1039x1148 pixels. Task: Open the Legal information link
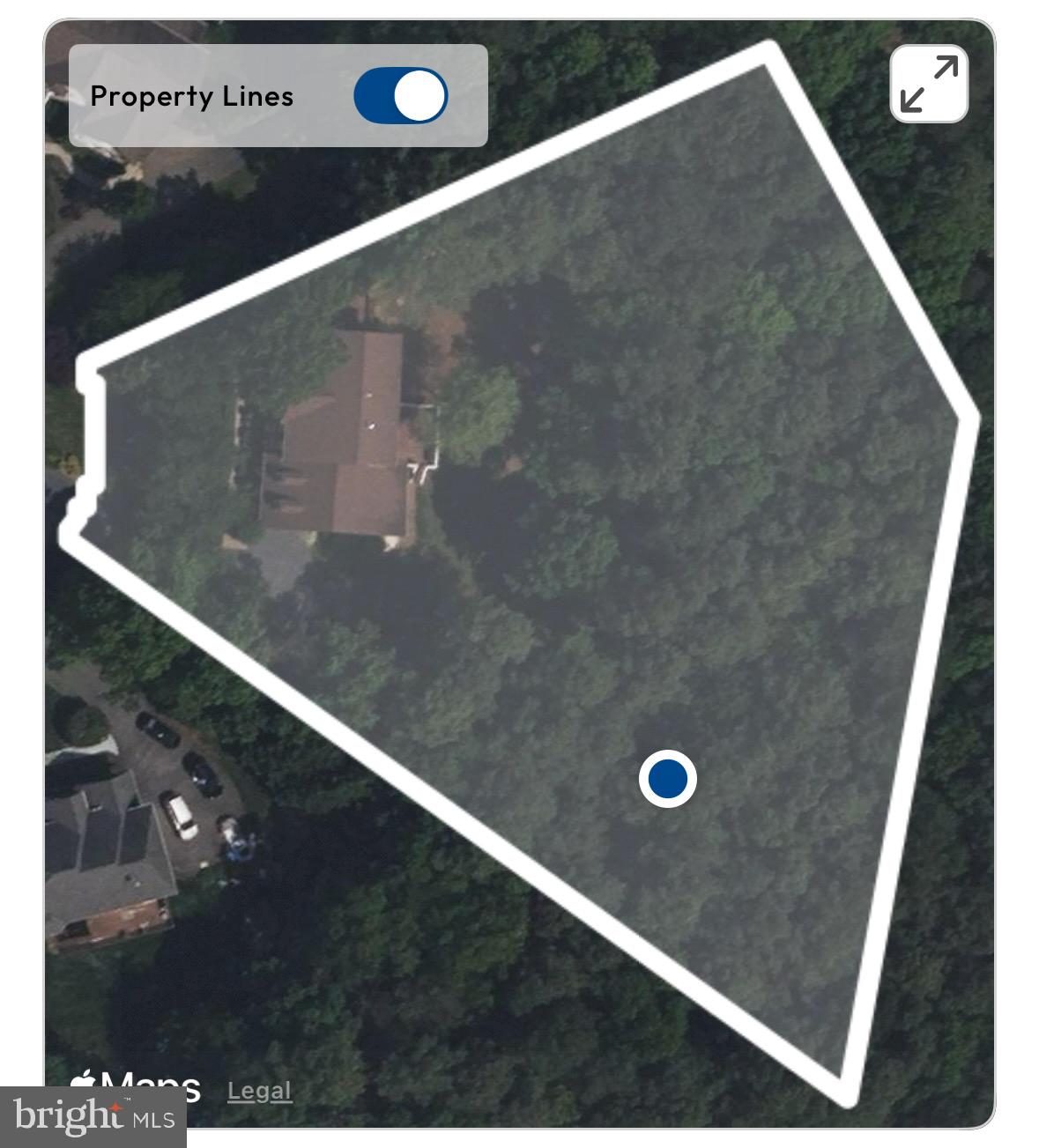click(x=259, y=1091)
